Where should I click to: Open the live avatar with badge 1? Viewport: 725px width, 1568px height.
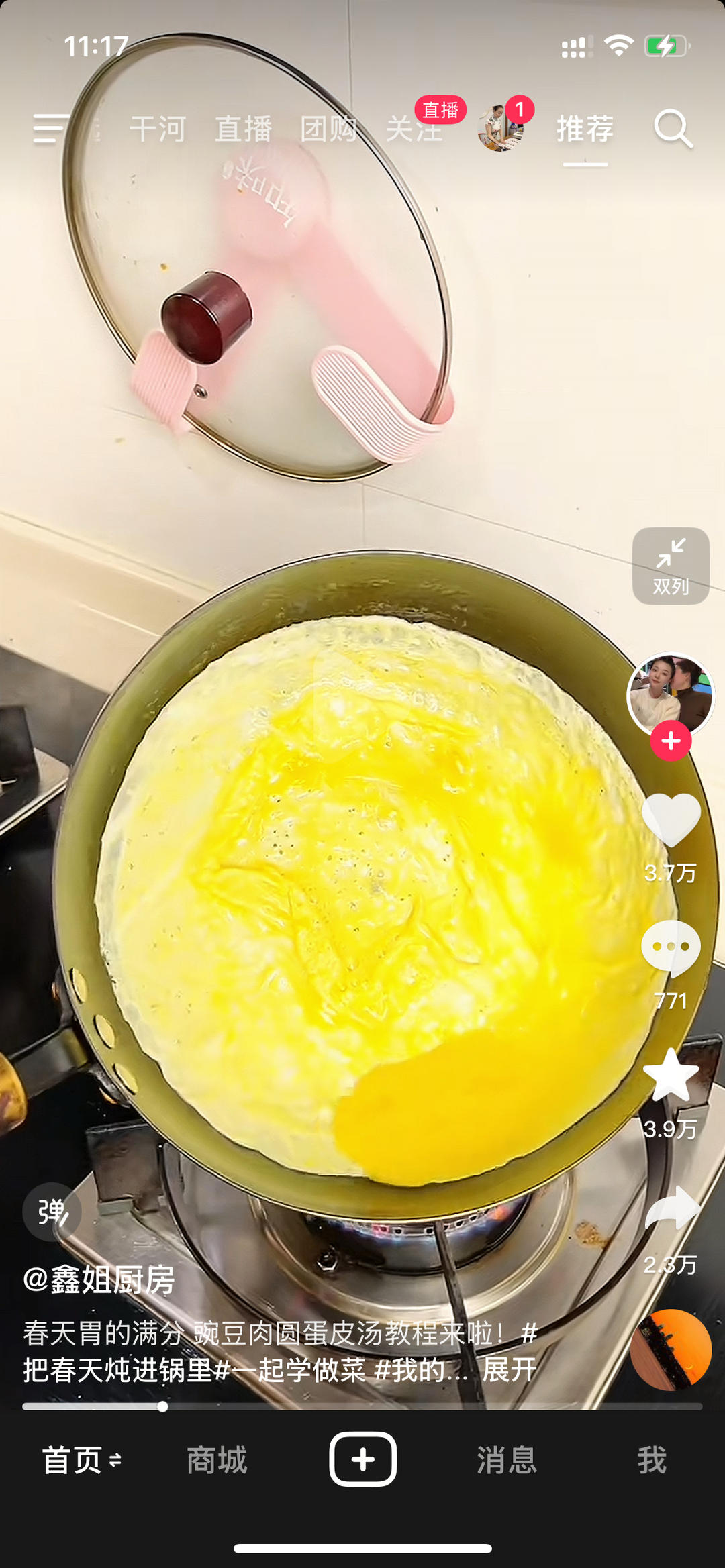(x=501, y=127)
